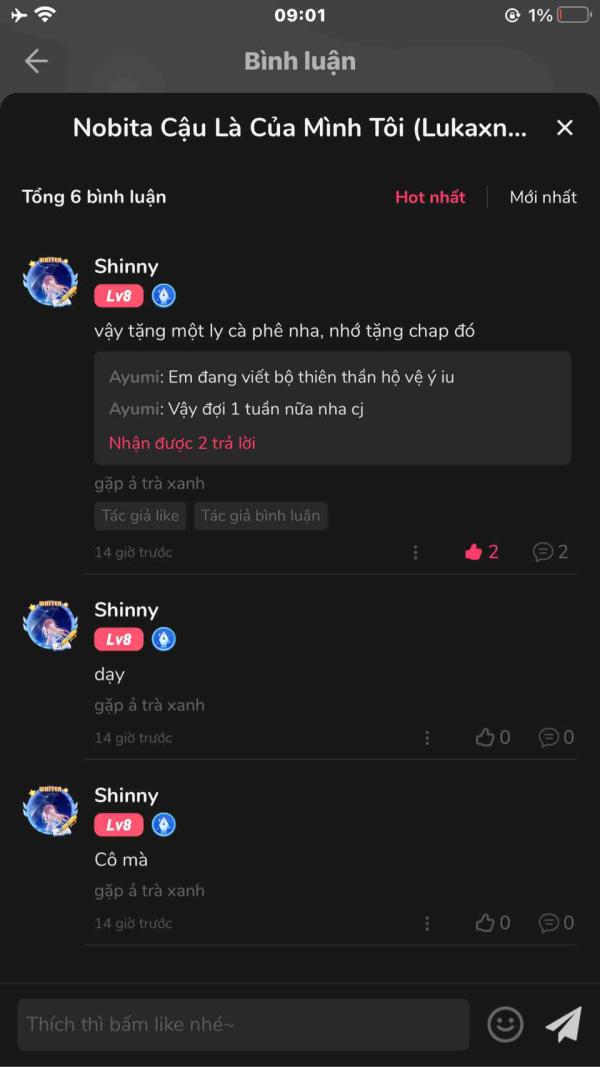Open options for 'vậy tặng một ly cà phê' comment
The width and height of the screenshot is (600, 1067).
(x=415, y=552)
